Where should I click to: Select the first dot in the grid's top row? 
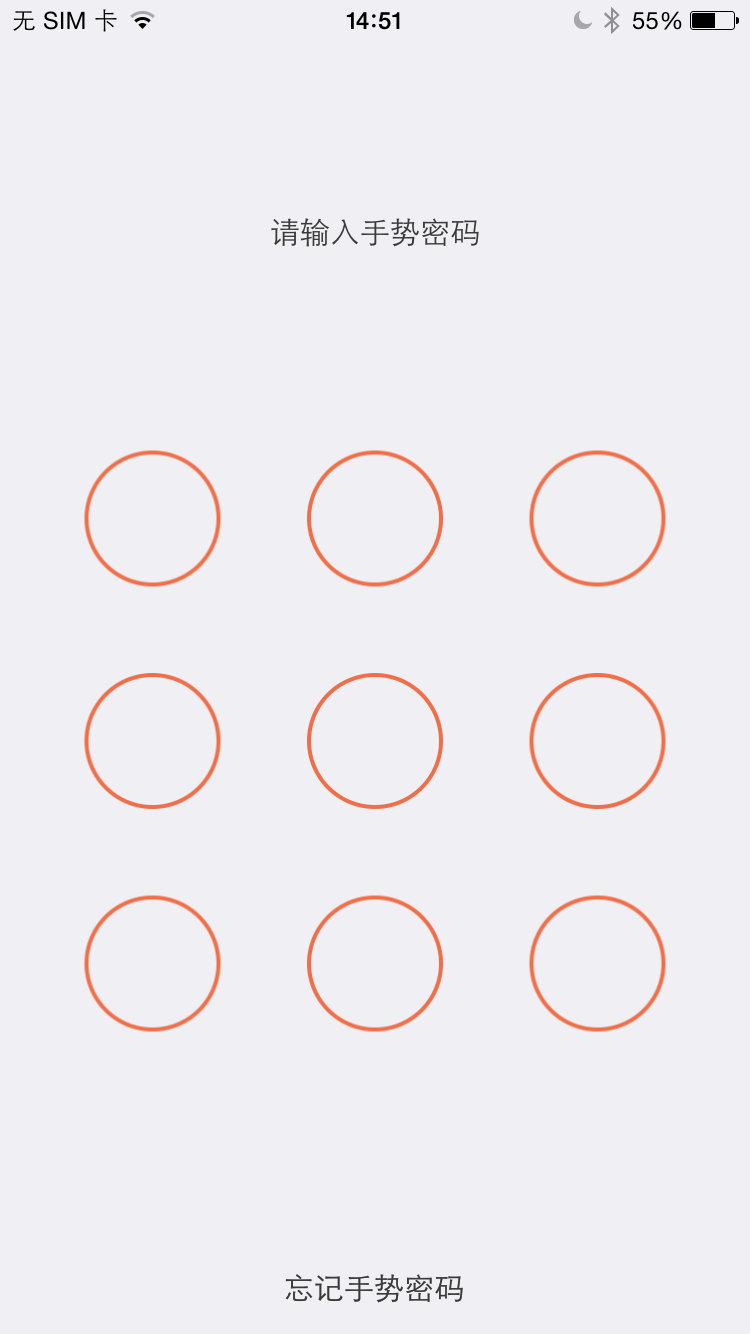click(x=152, y=518)
